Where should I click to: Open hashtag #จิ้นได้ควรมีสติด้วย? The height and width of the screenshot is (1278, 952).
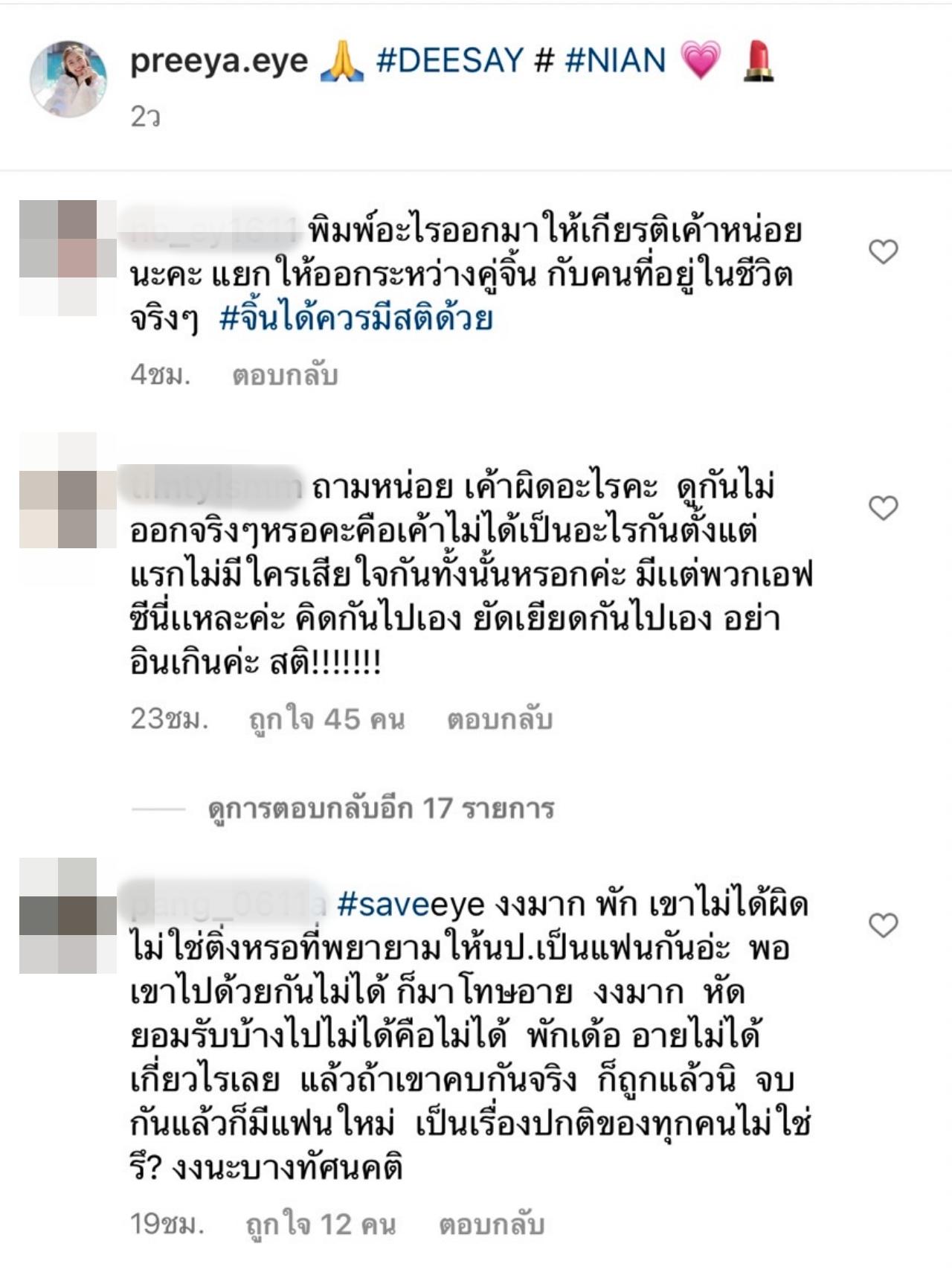[356, 319]
